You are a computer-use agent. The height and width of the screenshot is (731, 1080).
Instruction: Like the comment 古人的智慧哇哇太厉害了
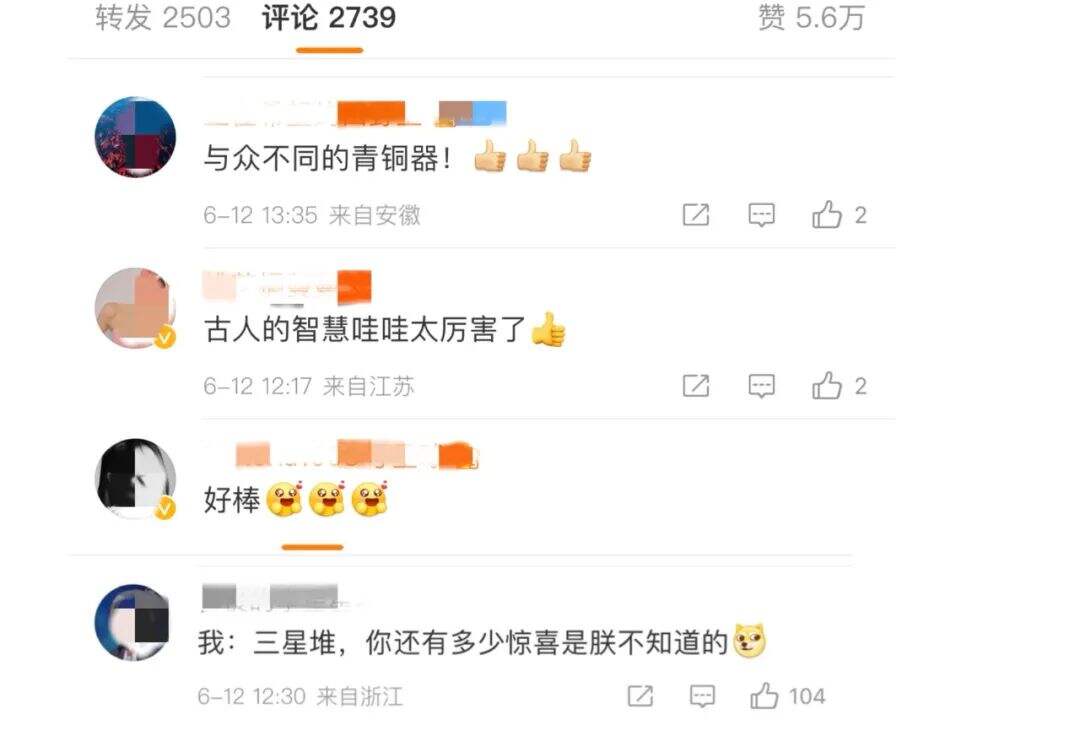827,386
